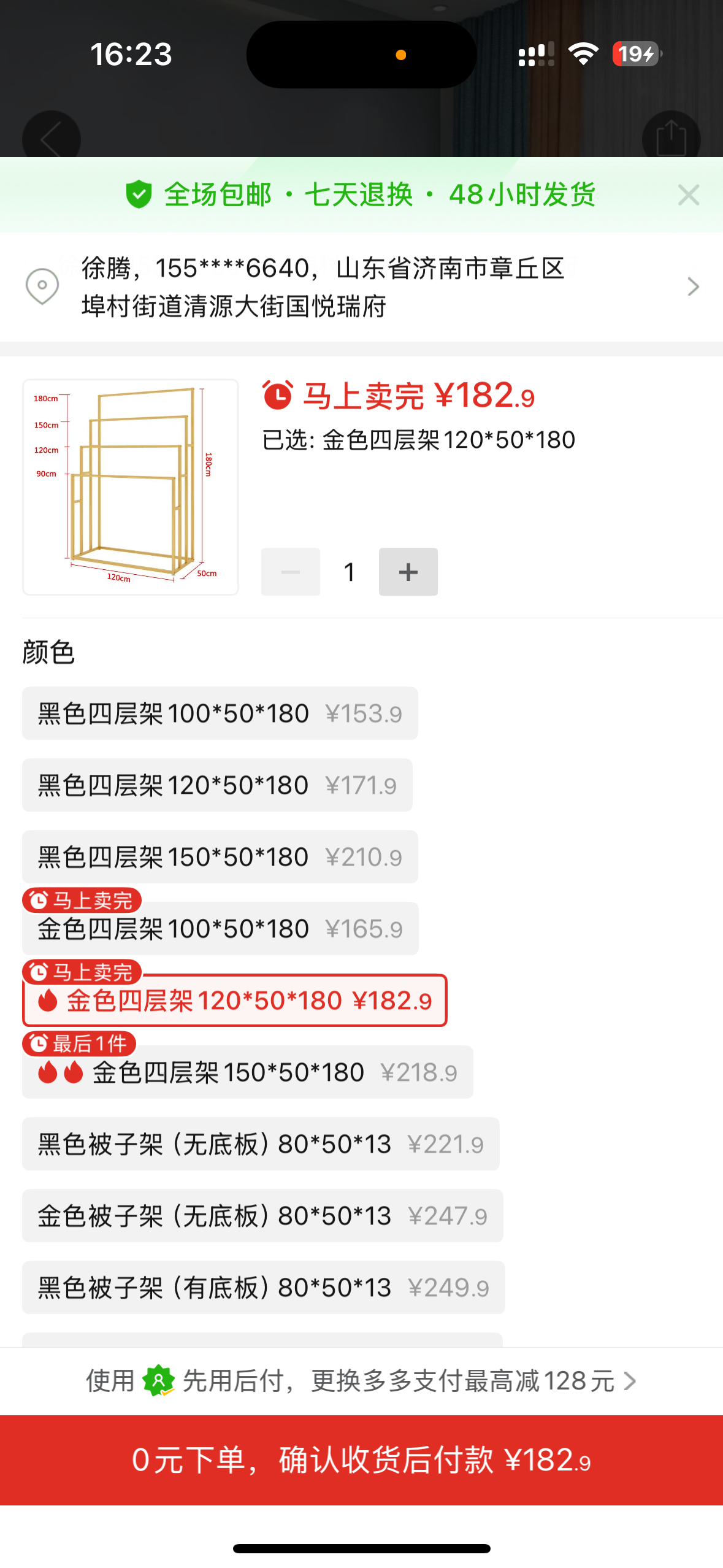
Task: Choose 黑色四层架 120*50*180 at ¥171.9
Action: tap(217, 785)
